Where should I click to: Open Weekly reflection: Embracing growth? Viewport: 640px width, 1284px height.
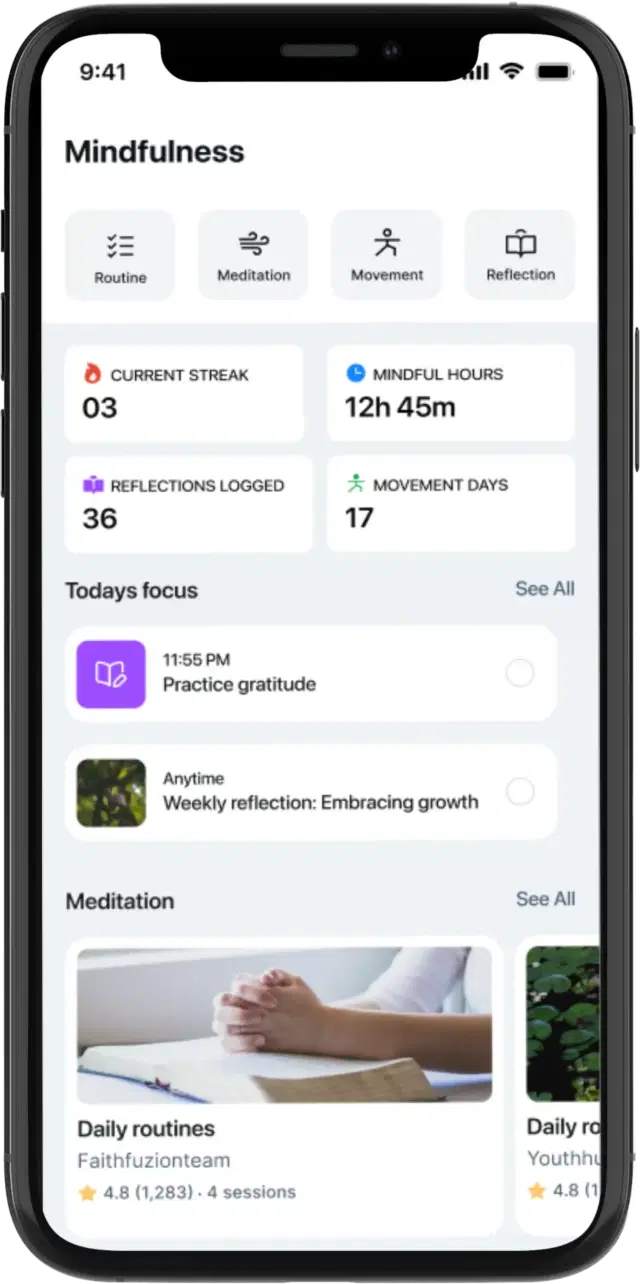click(x=320, y=792)
